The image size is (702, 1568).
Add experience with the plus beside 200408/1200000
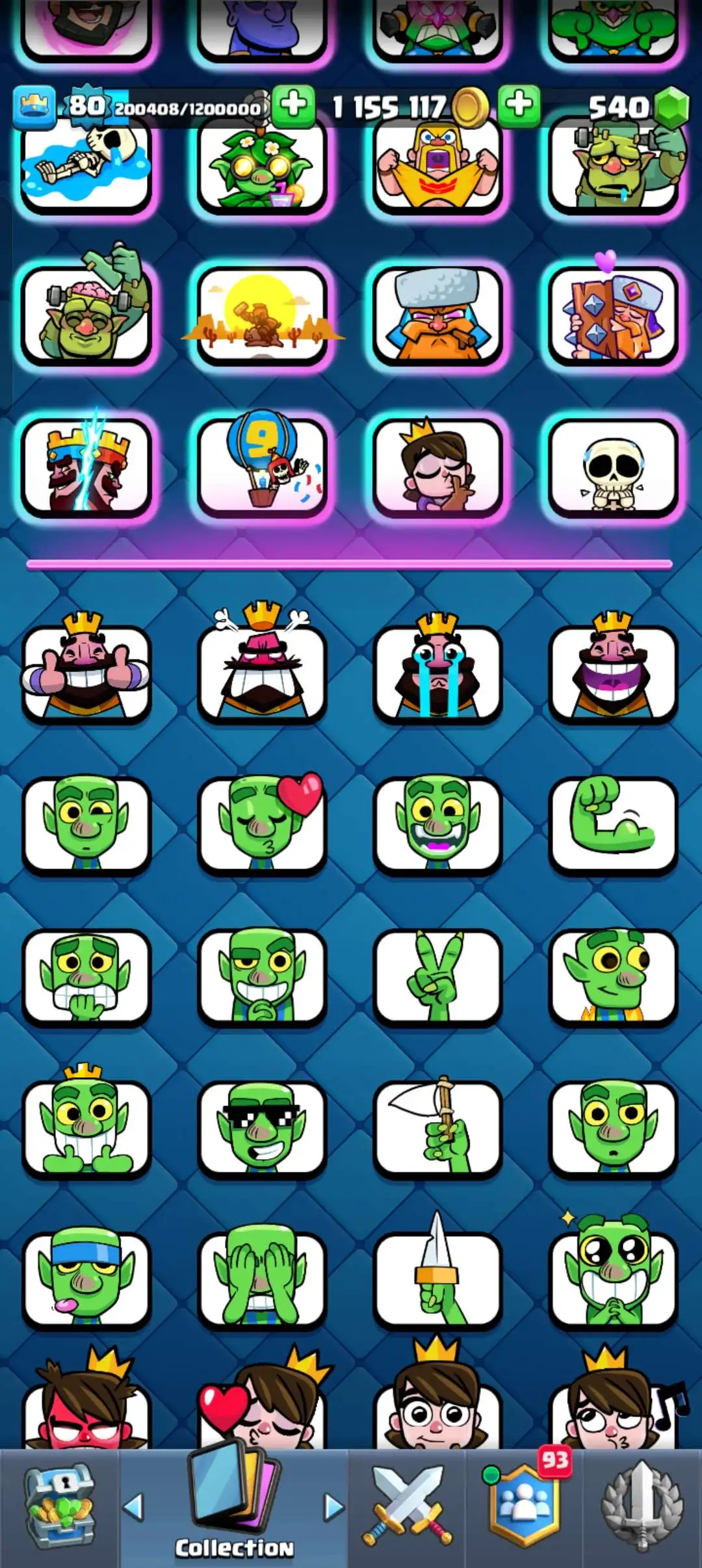[293, 105]
